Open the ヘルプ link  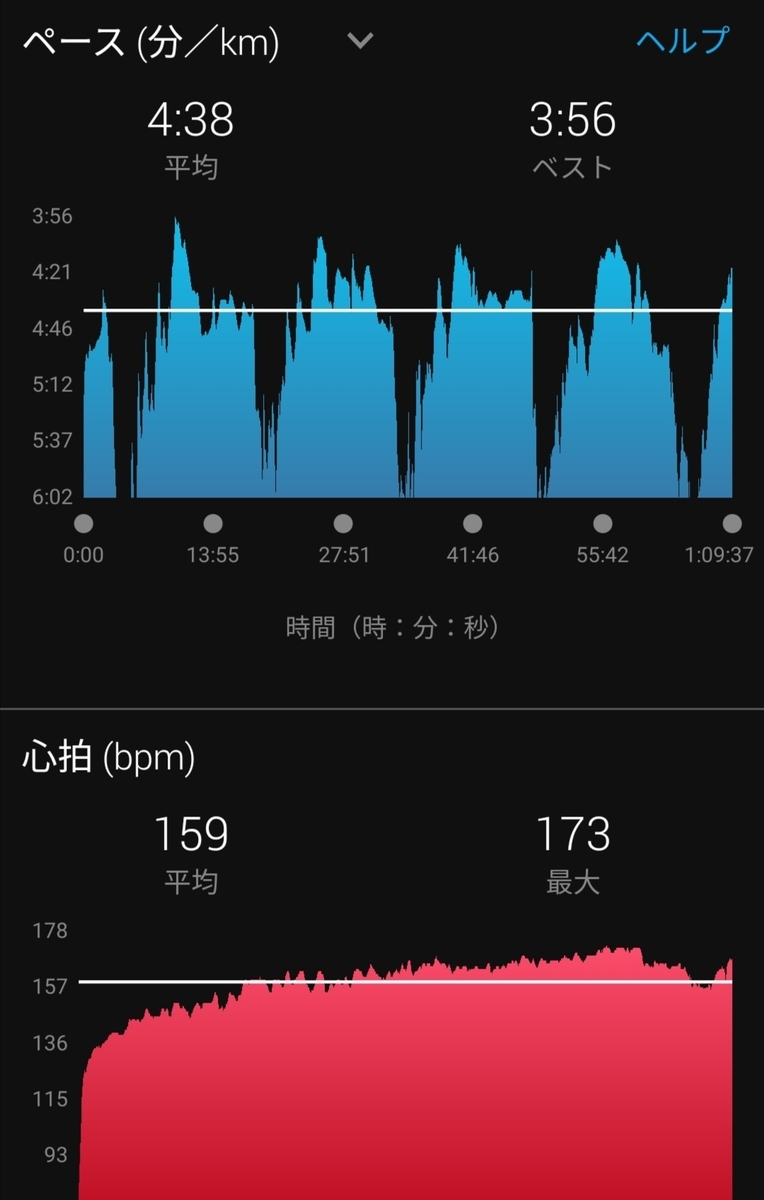(x=683, y=41)
